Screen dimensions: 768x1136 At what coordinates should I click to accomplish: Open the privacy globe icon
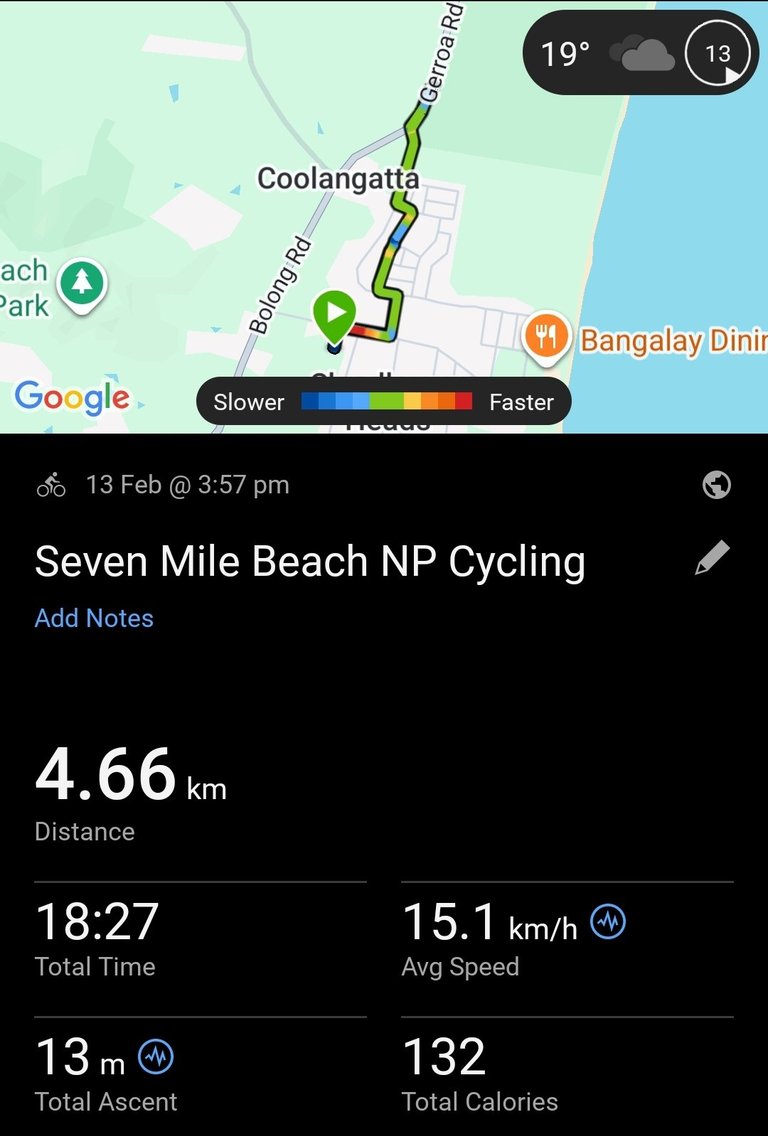[716, 485]
